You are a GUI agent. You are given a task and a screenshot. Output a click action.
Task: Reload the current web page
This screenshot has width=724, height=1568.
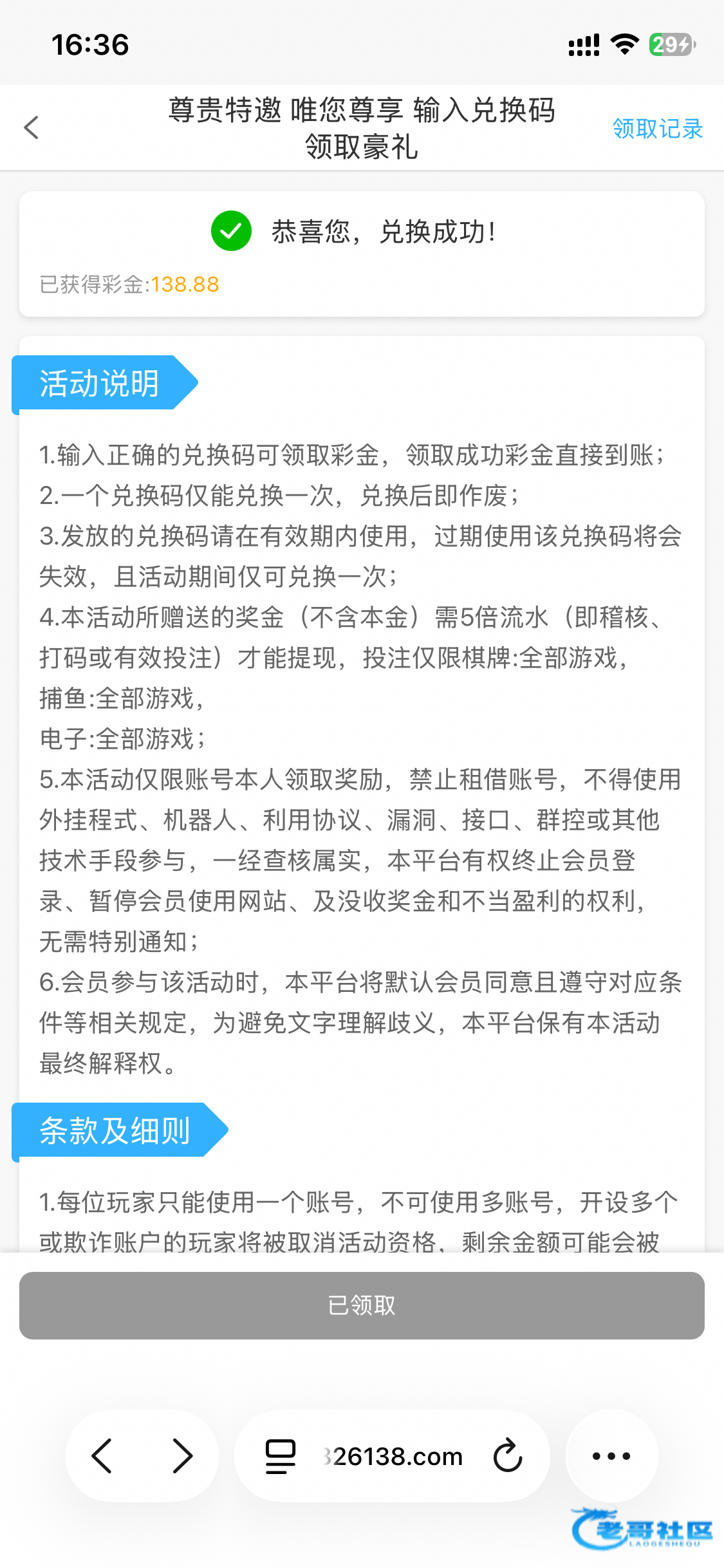[508, 1456]
